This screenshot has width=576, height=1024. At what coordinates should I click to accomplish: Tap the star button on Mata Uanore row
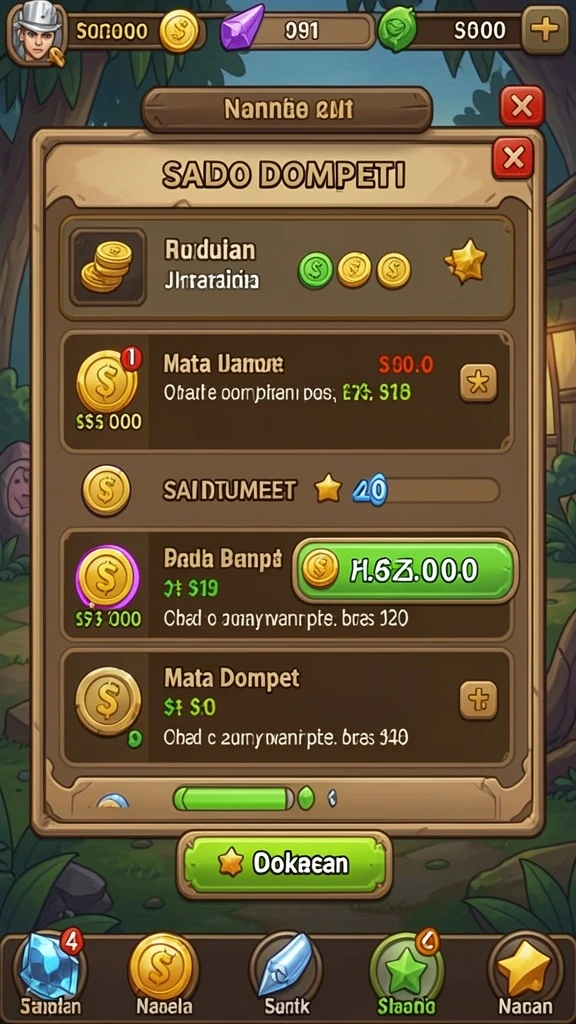click(x=478, y=383)
